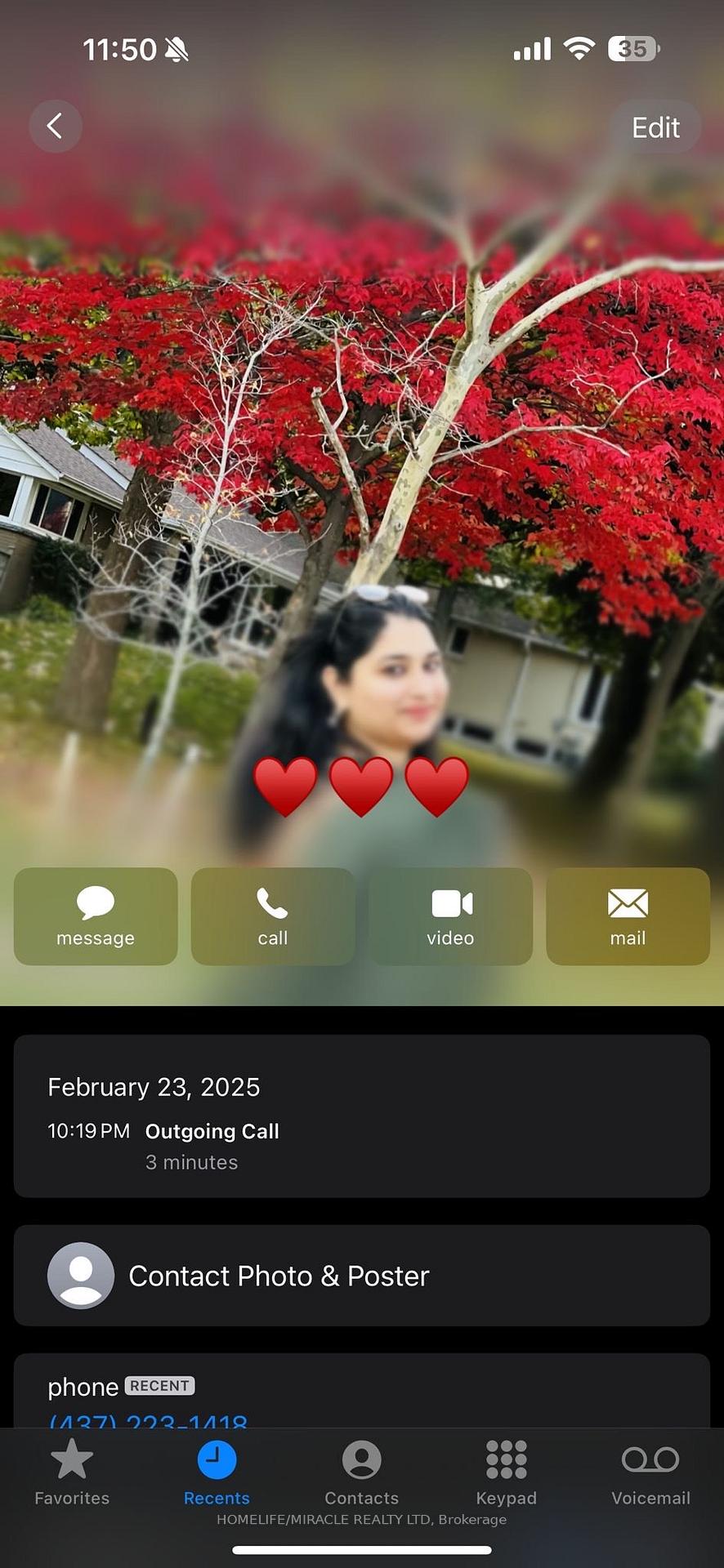Switch to the Favorites tab
This screenshot has height=1568, width=724.
[72, 1472]
